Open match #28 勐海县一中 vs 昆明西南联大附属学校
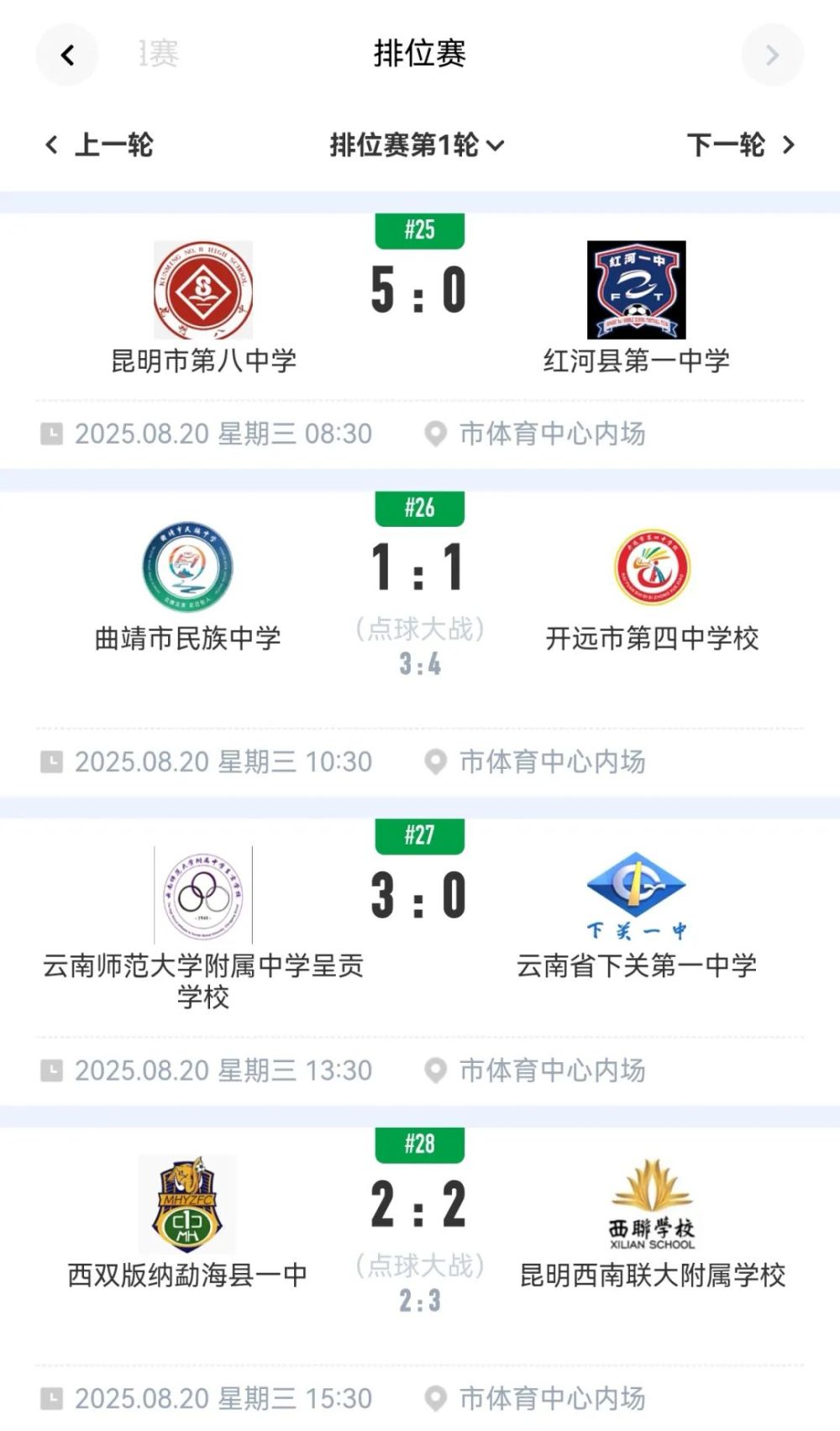The height and width of the screenshot is (1431, 840). (x=419, y=1205)
